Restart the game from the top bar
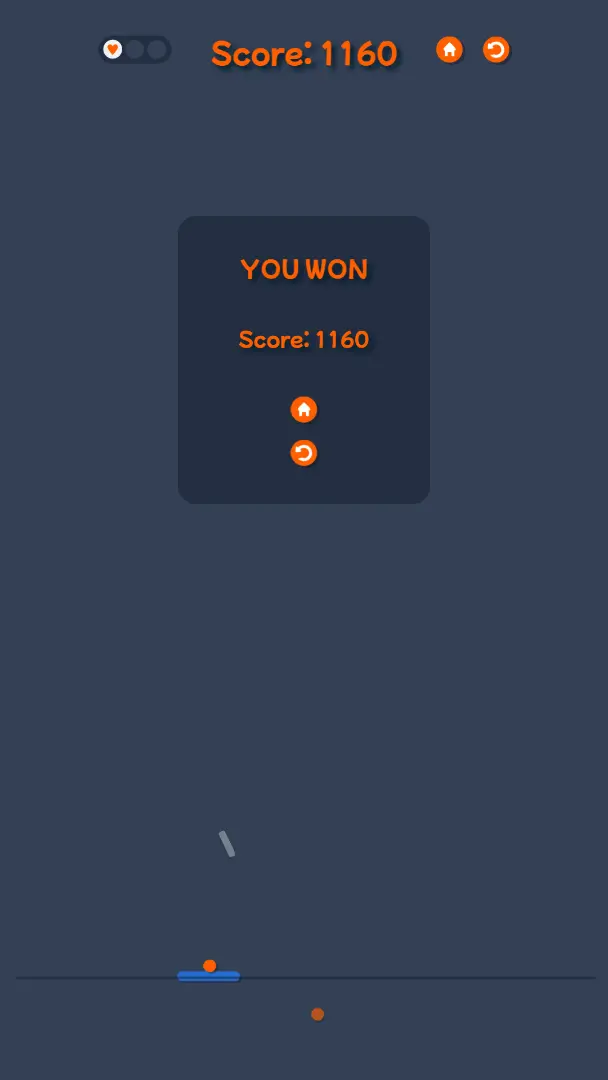Image resolution: width=608 pixels, height=1080 pixels. (x=496, y=50)
